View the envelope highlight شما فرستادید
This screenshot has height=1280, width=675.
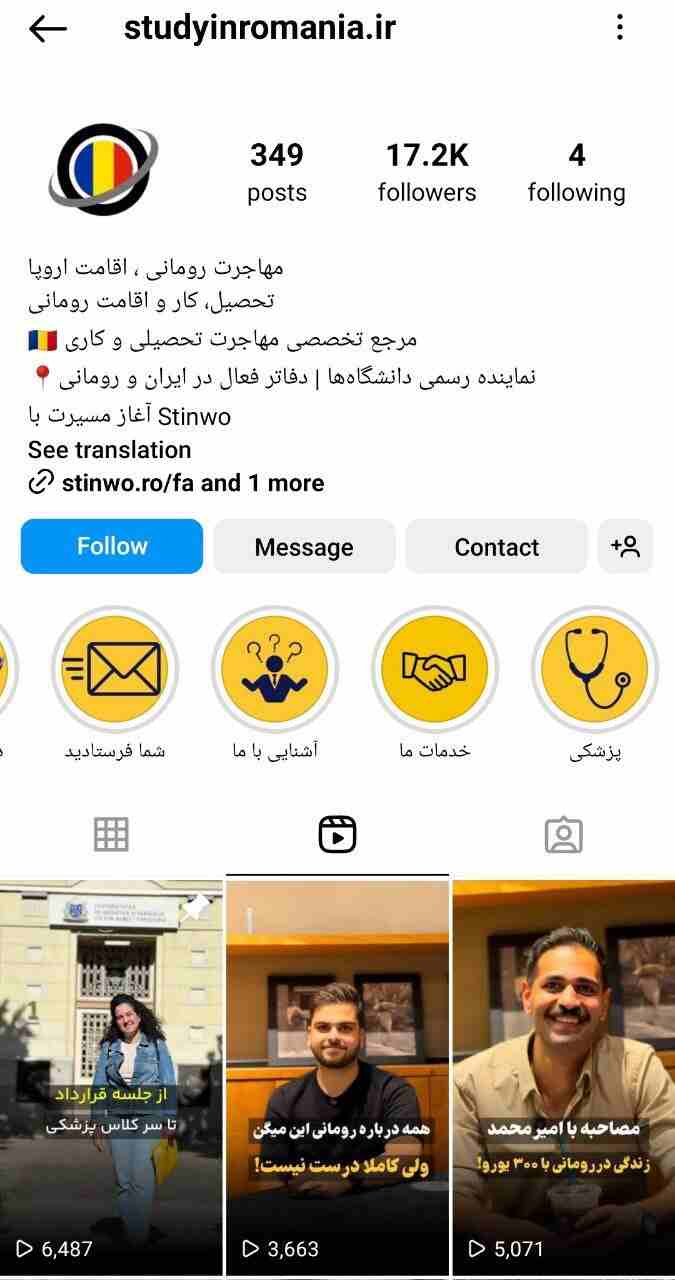tap(114, 669)
